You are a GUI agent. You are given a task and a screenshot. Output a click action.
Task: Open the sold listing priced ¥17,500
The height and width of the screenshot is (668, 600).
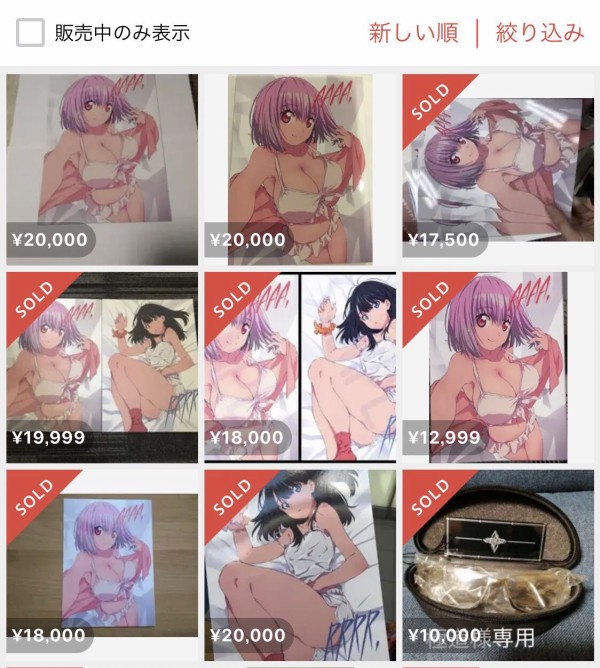[498, 168]
